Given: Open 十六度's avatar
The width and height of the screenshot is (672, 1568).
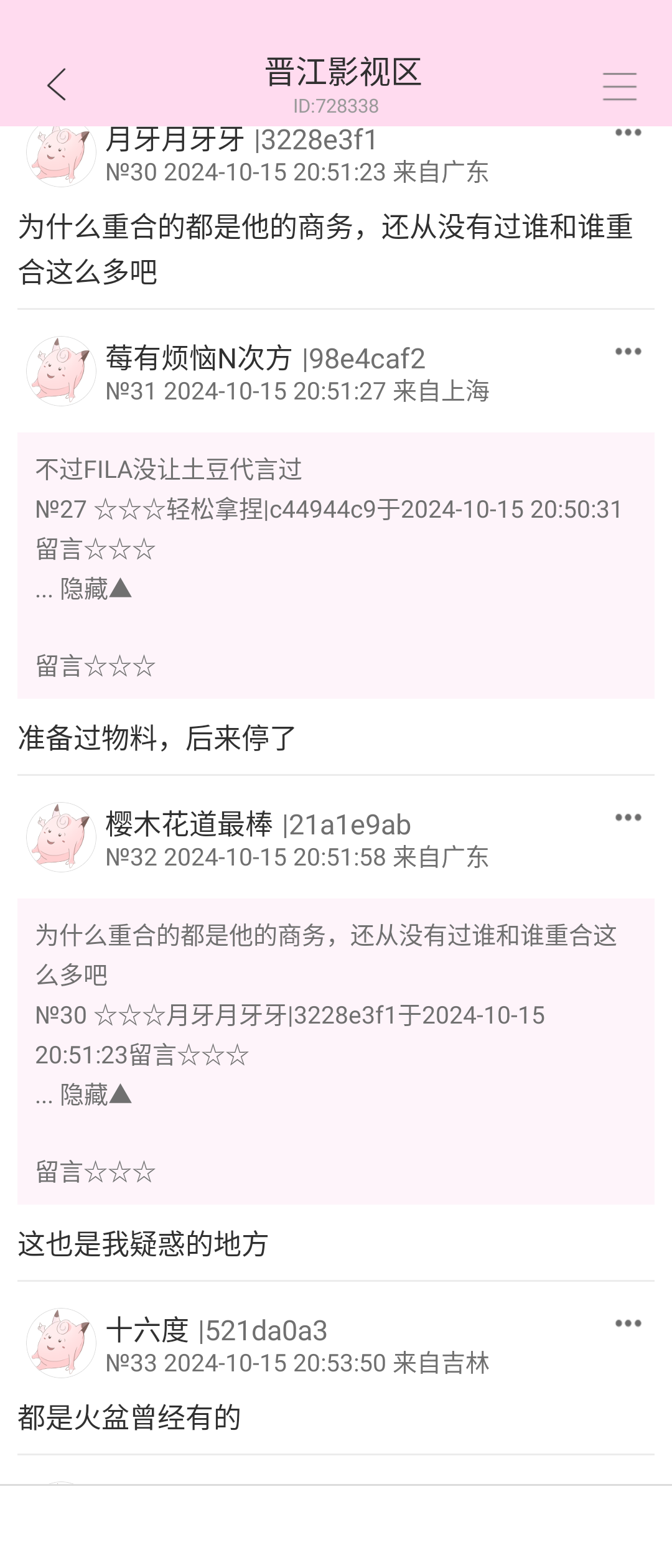Looking at the screenshot, I should tap(61, 1343).
